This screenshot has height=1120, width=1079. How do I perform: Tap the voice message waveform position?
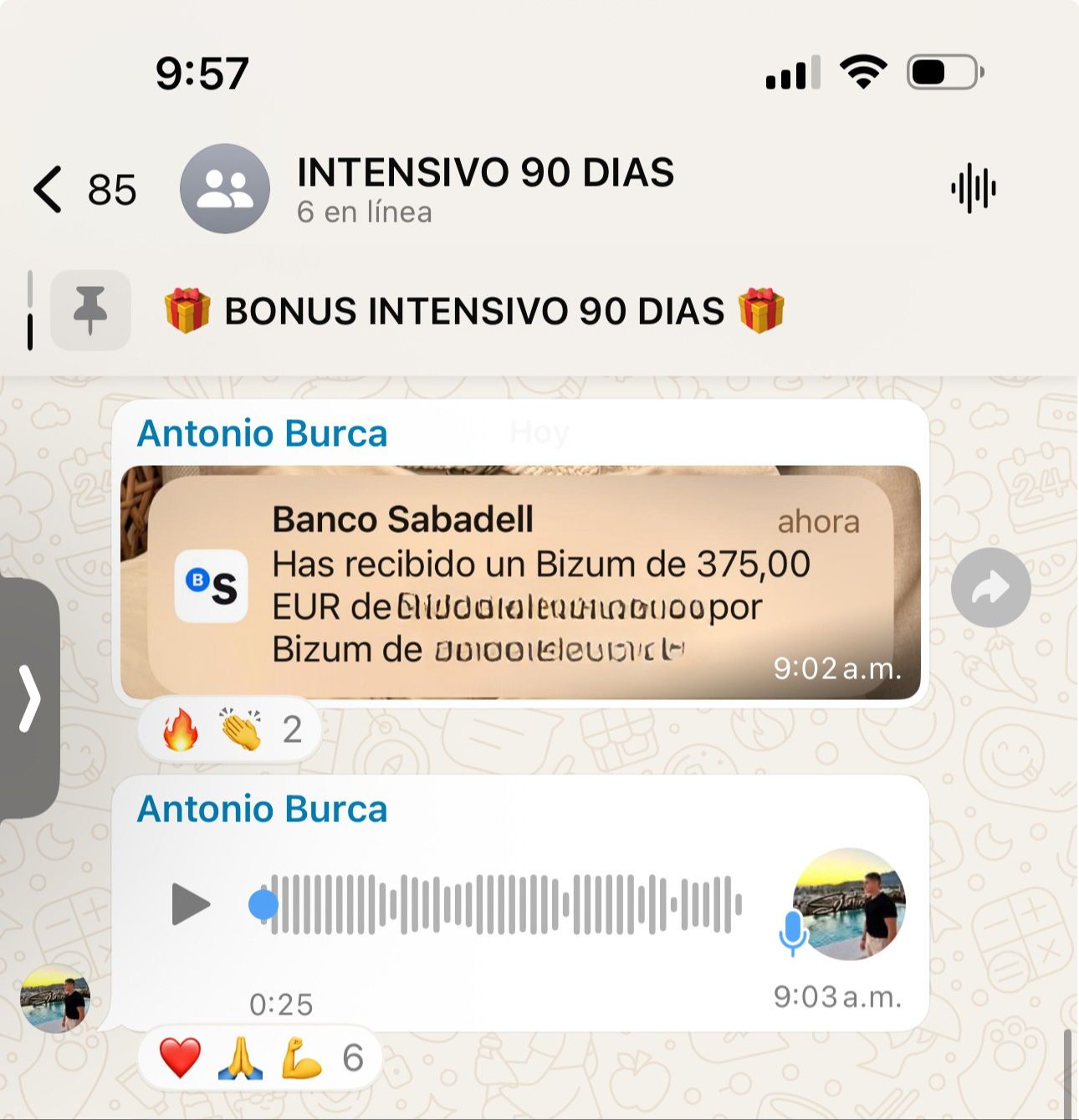tap(502, 904)
